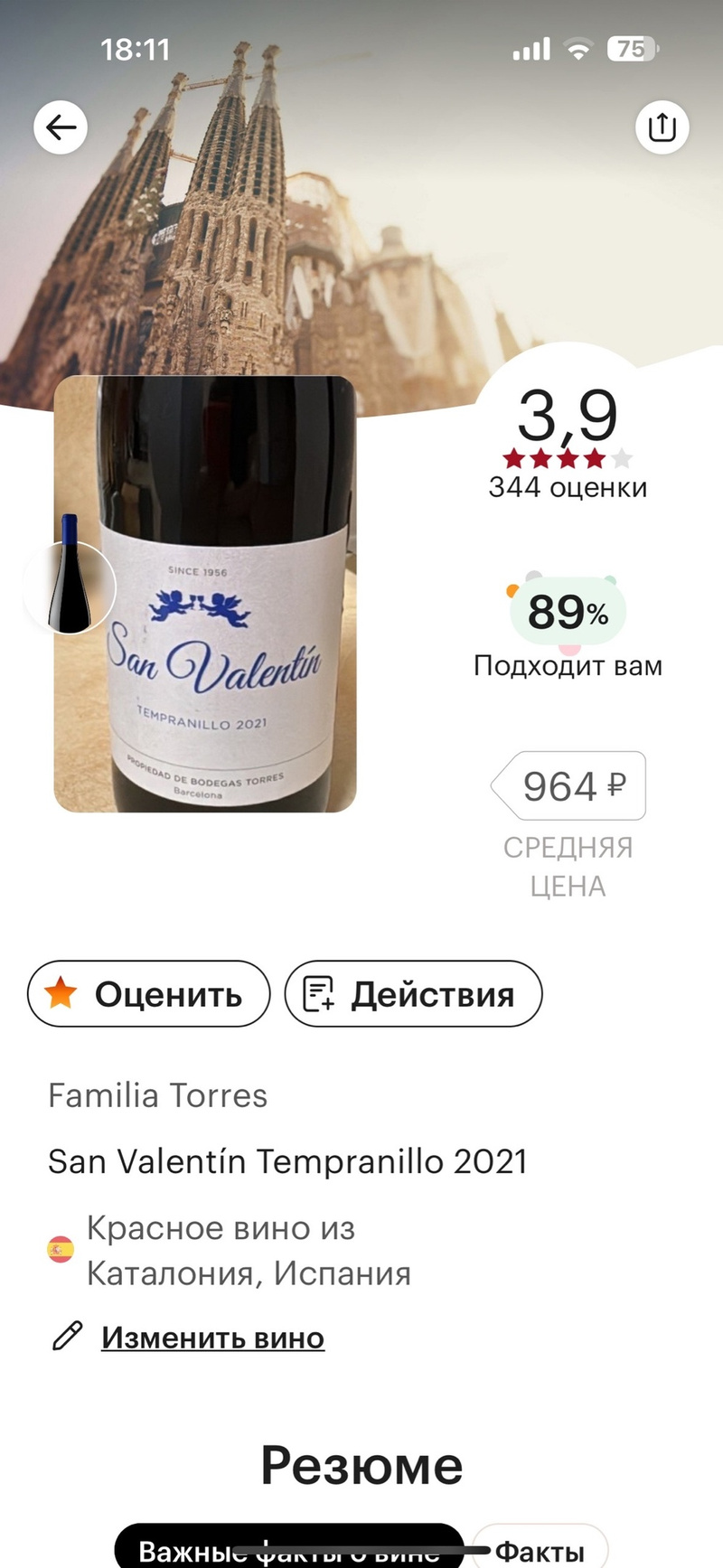The image size is (723, 1568).
Task: View the 344 оценки ratings
Action: tap(568, 487)
